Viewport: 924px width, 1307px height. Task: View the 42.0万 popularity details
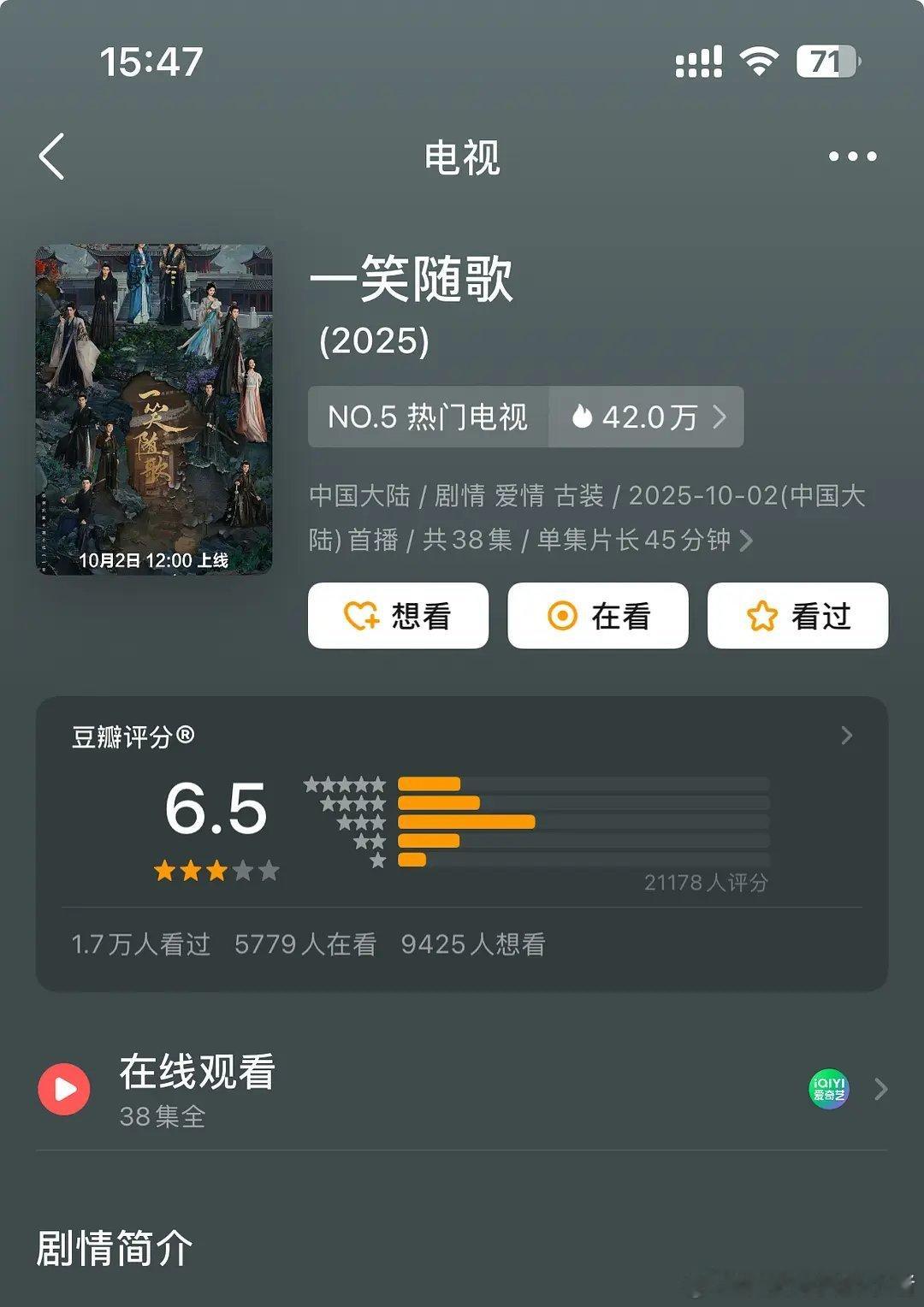(x=648, y=417)
